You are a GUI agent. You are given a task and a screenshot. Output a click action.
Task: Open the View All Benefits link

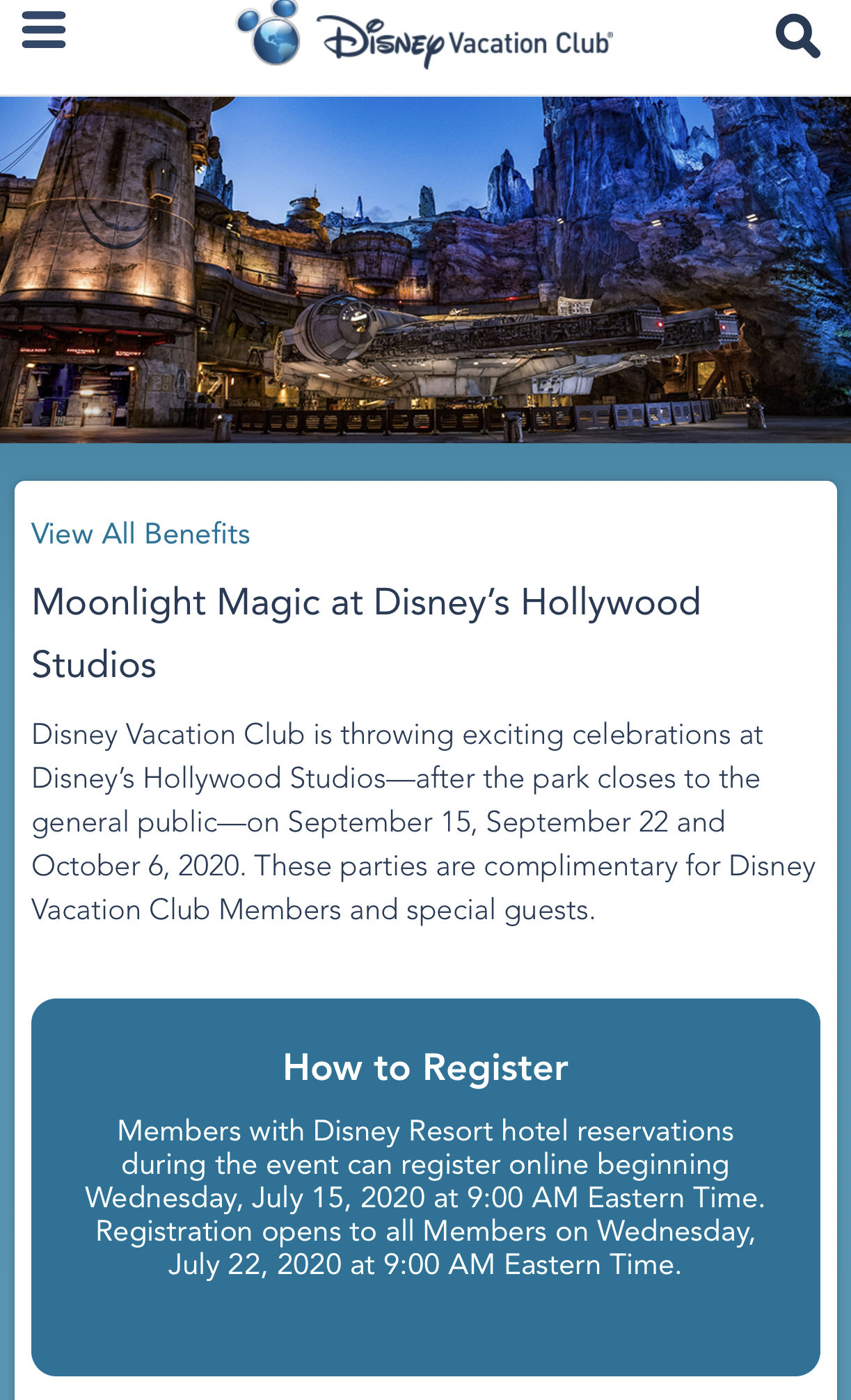141,534
